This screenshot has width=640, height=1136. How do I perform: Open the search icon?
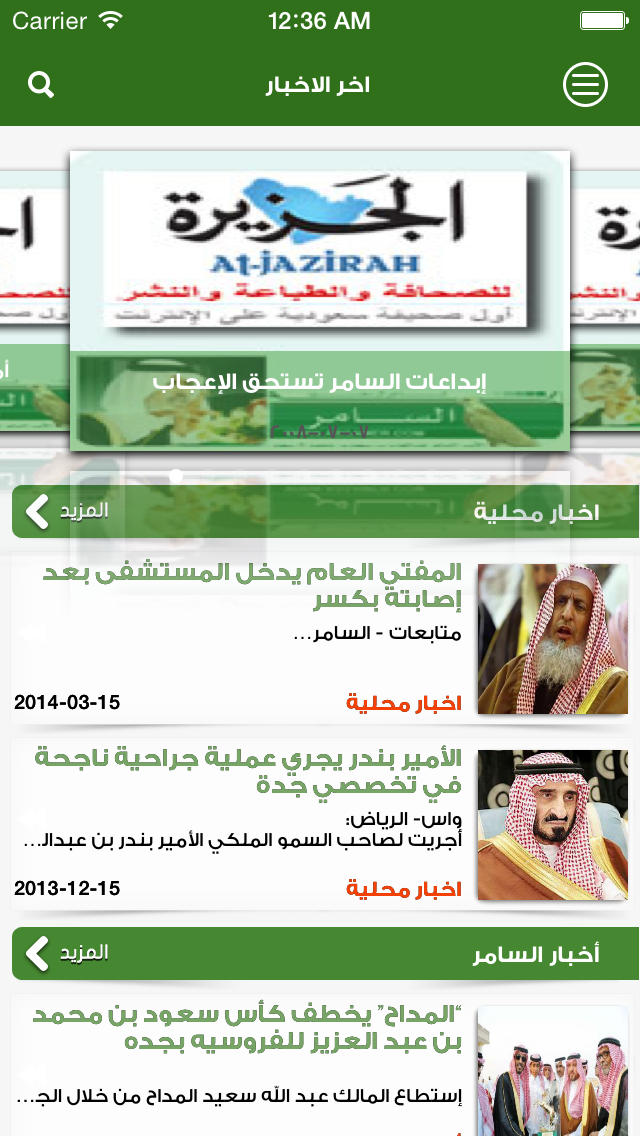coord(41,85)
